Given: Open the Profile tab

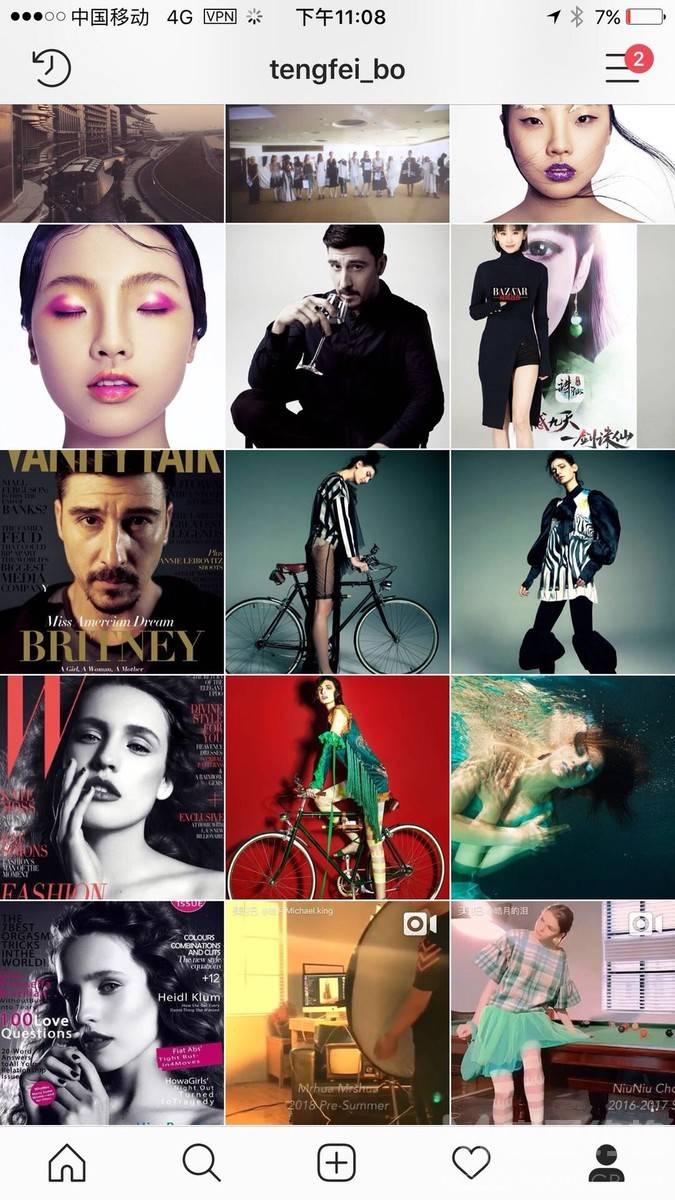Looking at the screenshot, I should click(x=606, y=1162).
